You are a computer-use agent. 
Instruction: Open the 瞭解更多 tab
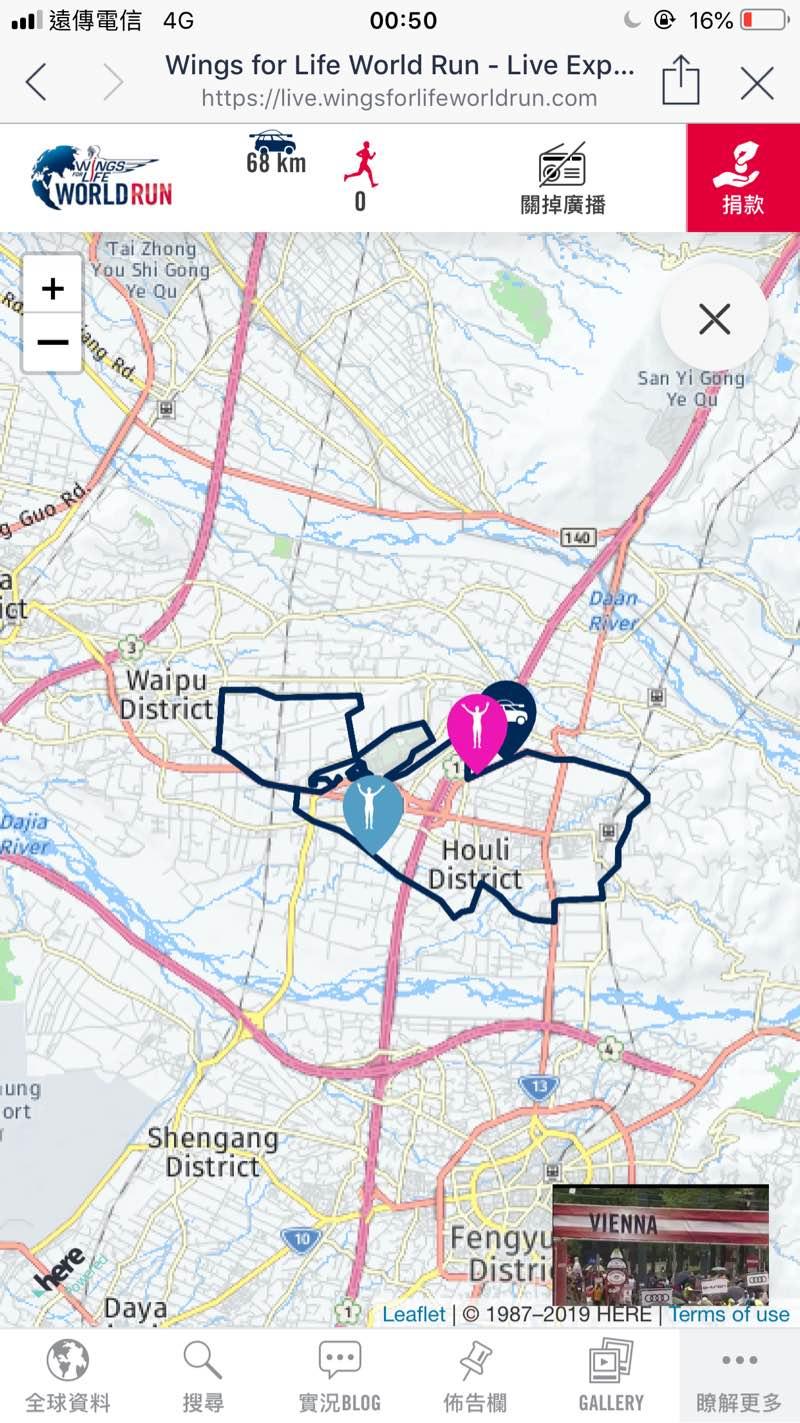click(x=739, y=1376)
